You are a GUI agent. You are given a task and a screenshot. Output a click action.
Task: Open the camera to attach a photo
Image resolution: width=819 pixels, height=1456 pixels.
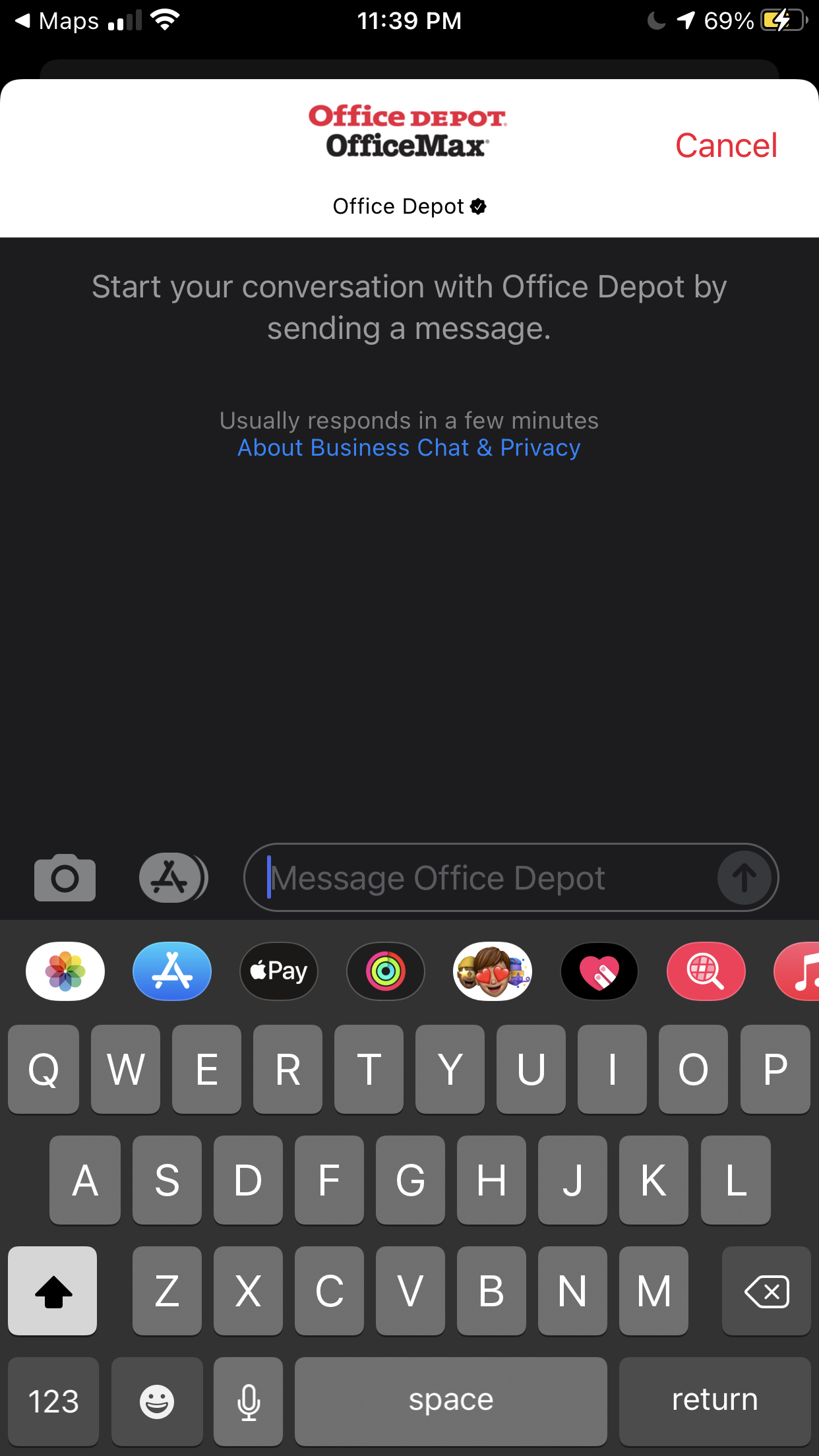(65, 878)
